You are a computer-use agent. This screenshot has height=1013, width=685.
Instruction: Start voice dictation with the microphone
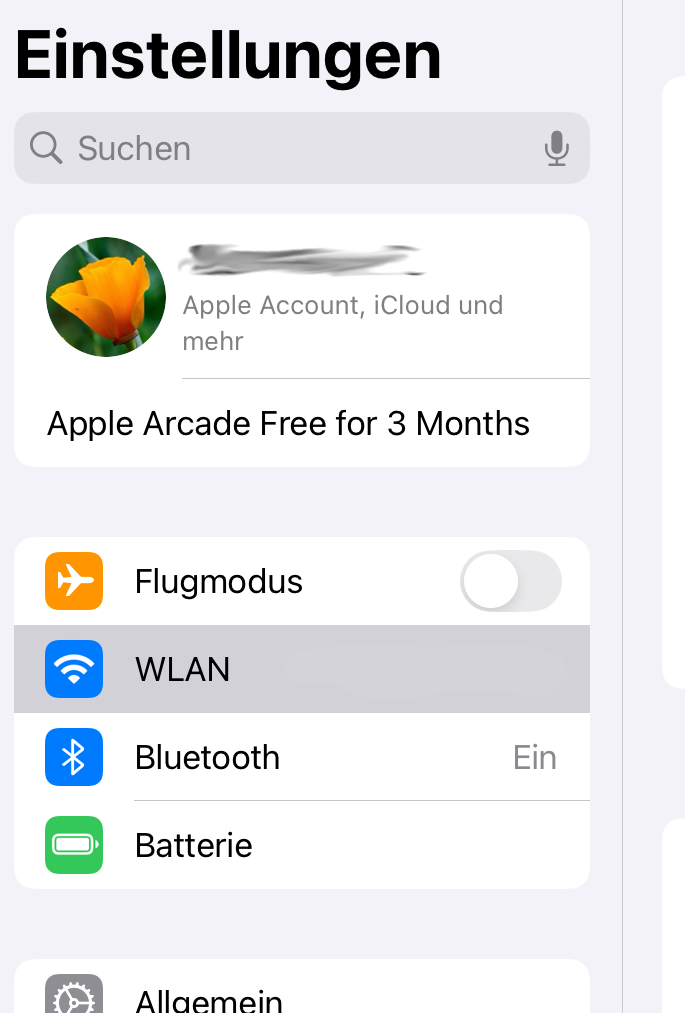(557, 148)
